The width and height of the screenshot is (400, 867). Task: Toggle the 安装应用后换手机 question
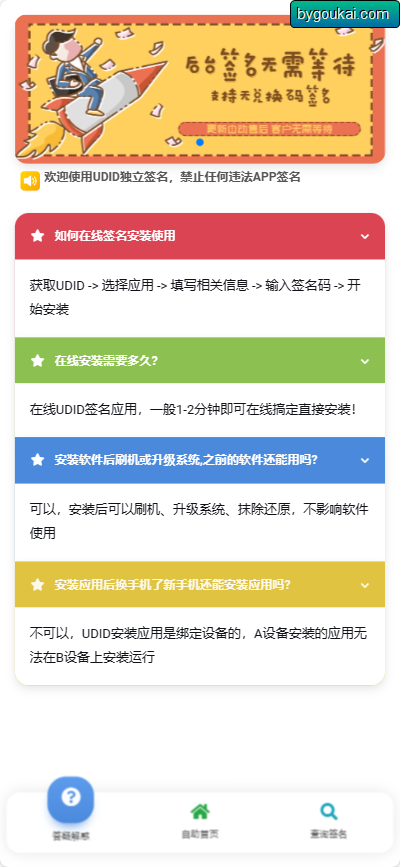click(x=200, y=584)
